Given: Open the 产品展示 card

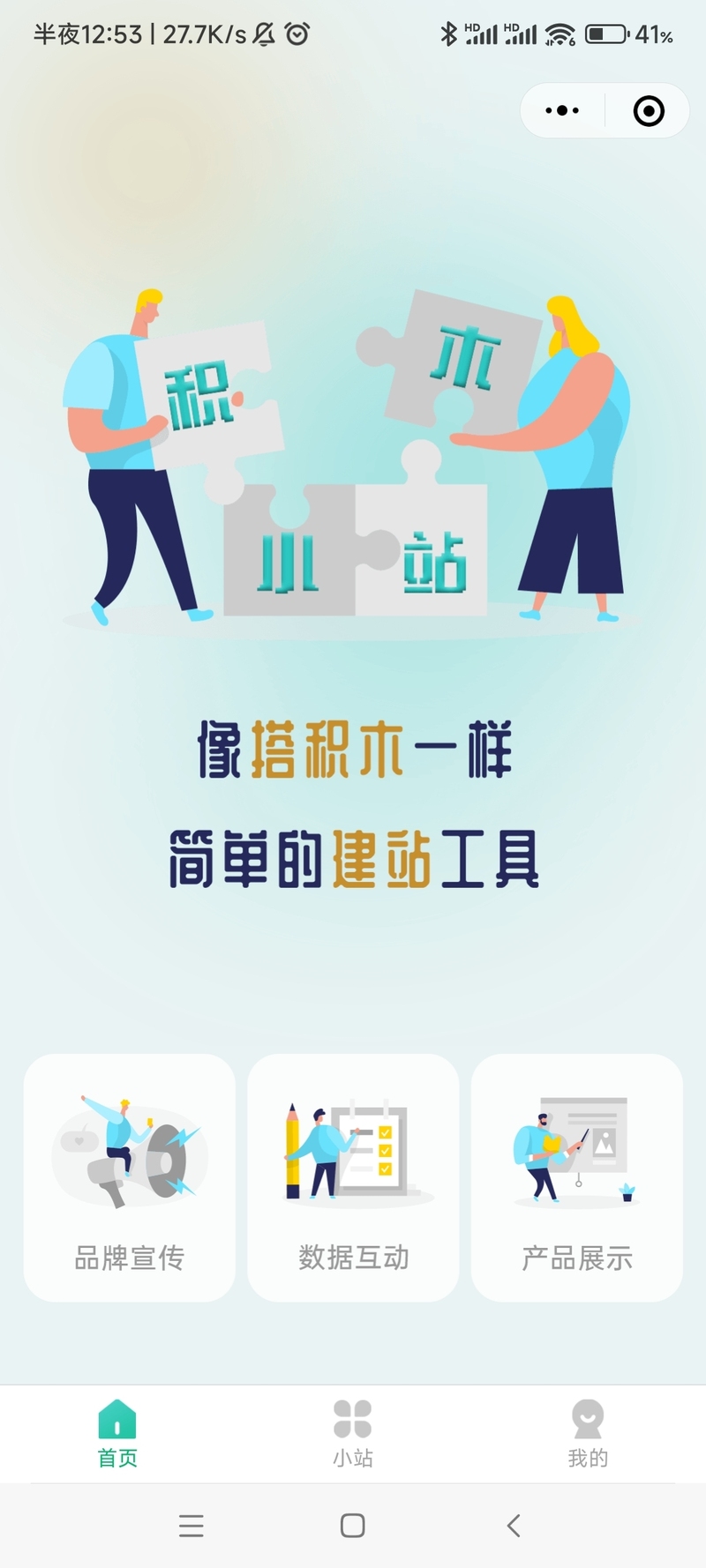Looking at the screenshot, I should click(577, 1177).
